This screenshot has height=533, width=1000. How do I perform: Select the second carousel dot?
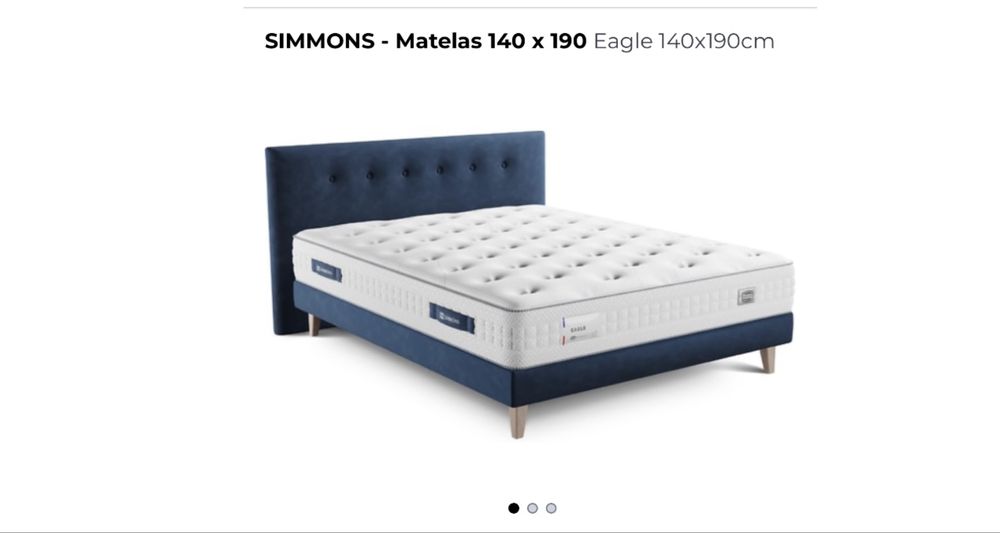(533, 508)
